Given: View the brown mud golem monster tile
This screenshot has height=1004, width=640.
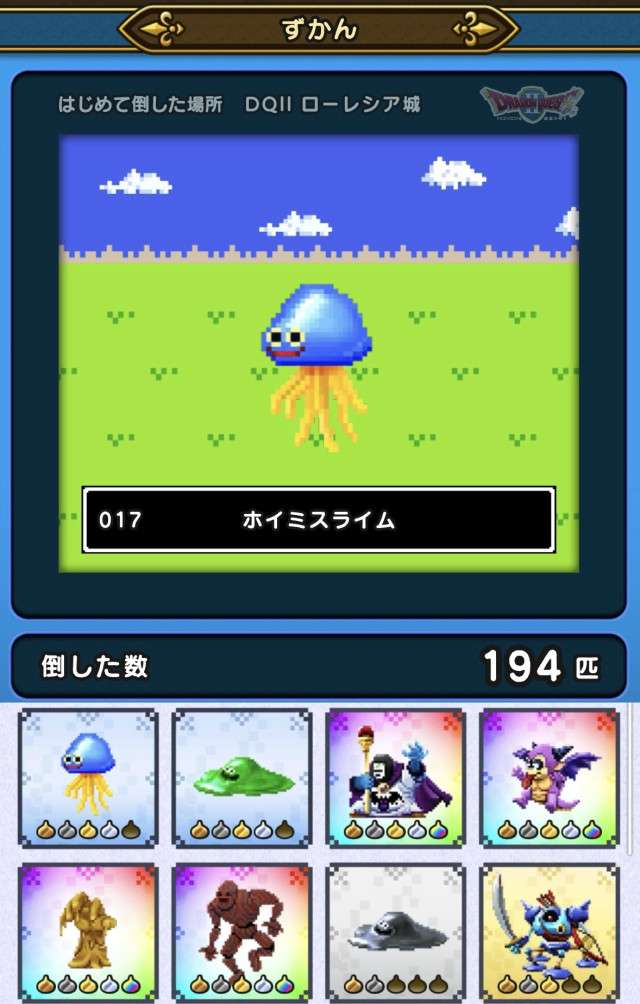Looking at the screenshot, I should coord(242,932).
